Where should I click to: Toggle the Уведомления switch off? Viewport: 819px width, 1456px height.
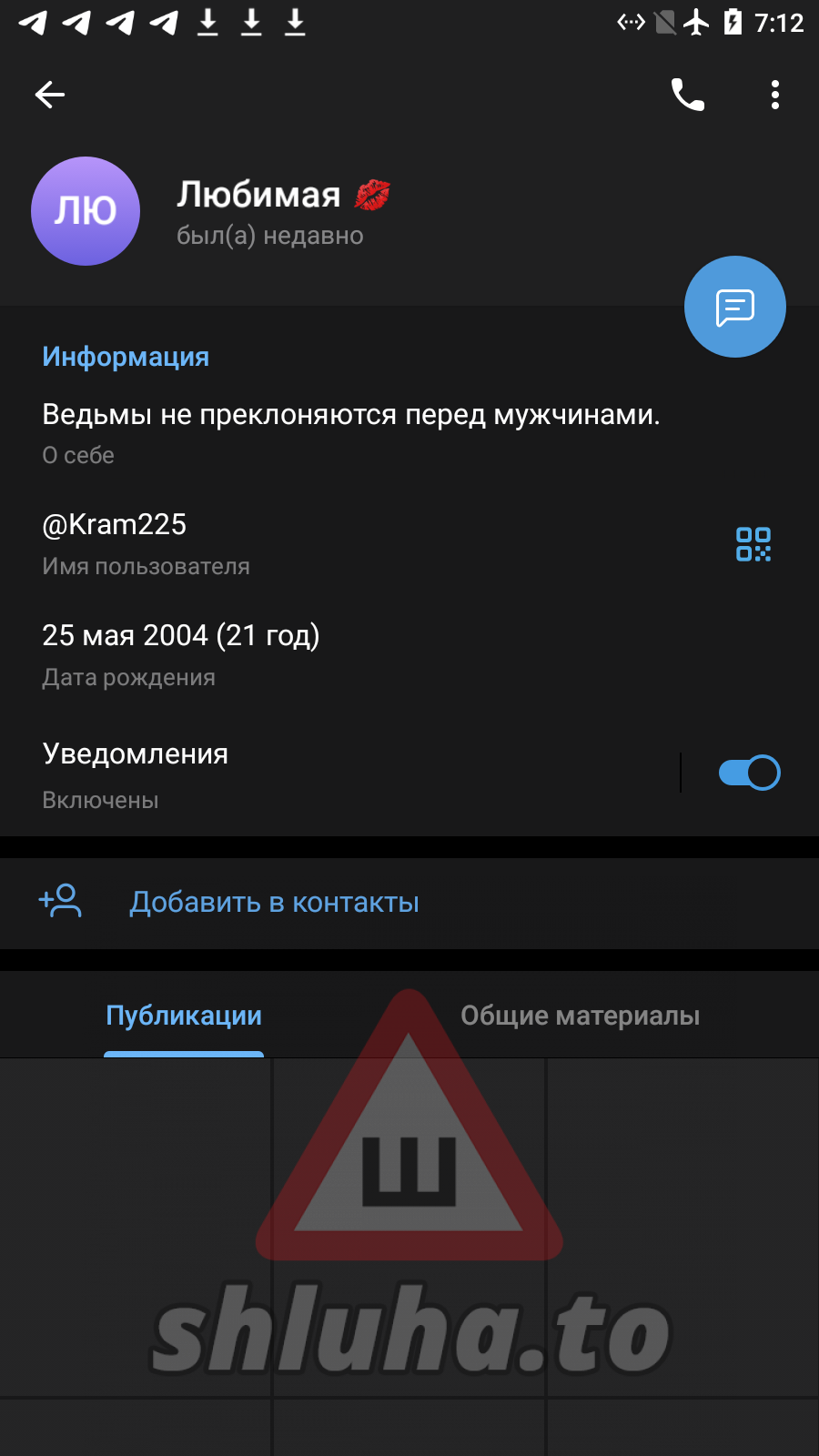pyautogui.click(x=749, y=773)
